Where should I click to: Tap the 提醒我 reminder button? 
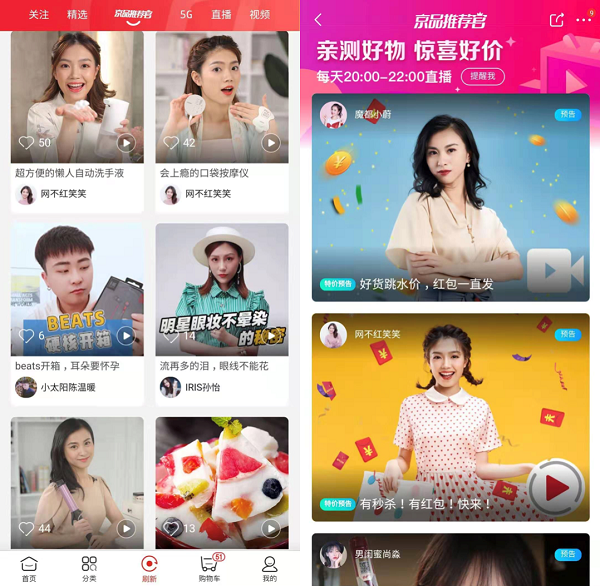pyautogui.click(x=482, y=76)
